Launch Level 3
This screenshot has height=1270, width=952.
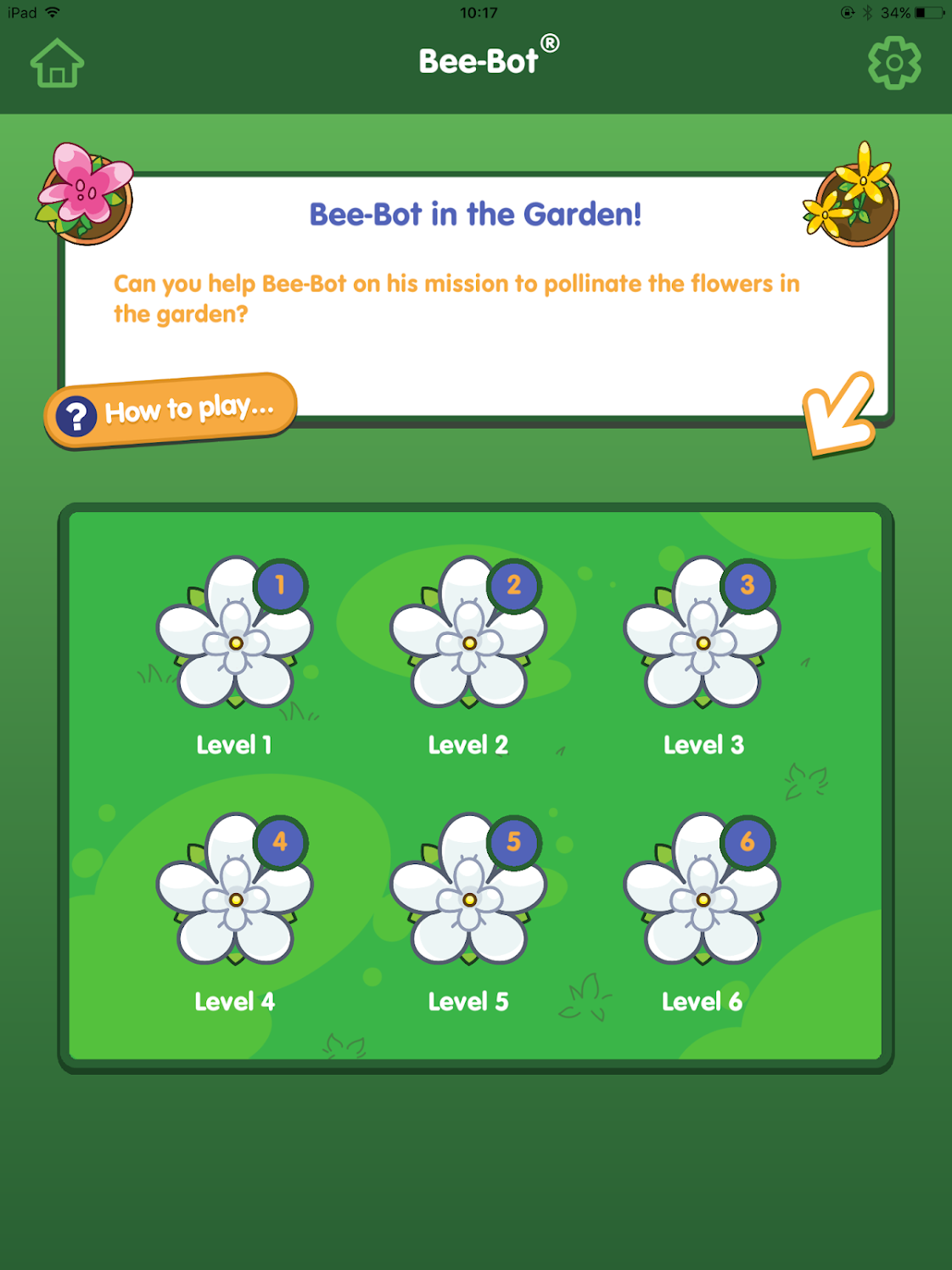(702, 636)
